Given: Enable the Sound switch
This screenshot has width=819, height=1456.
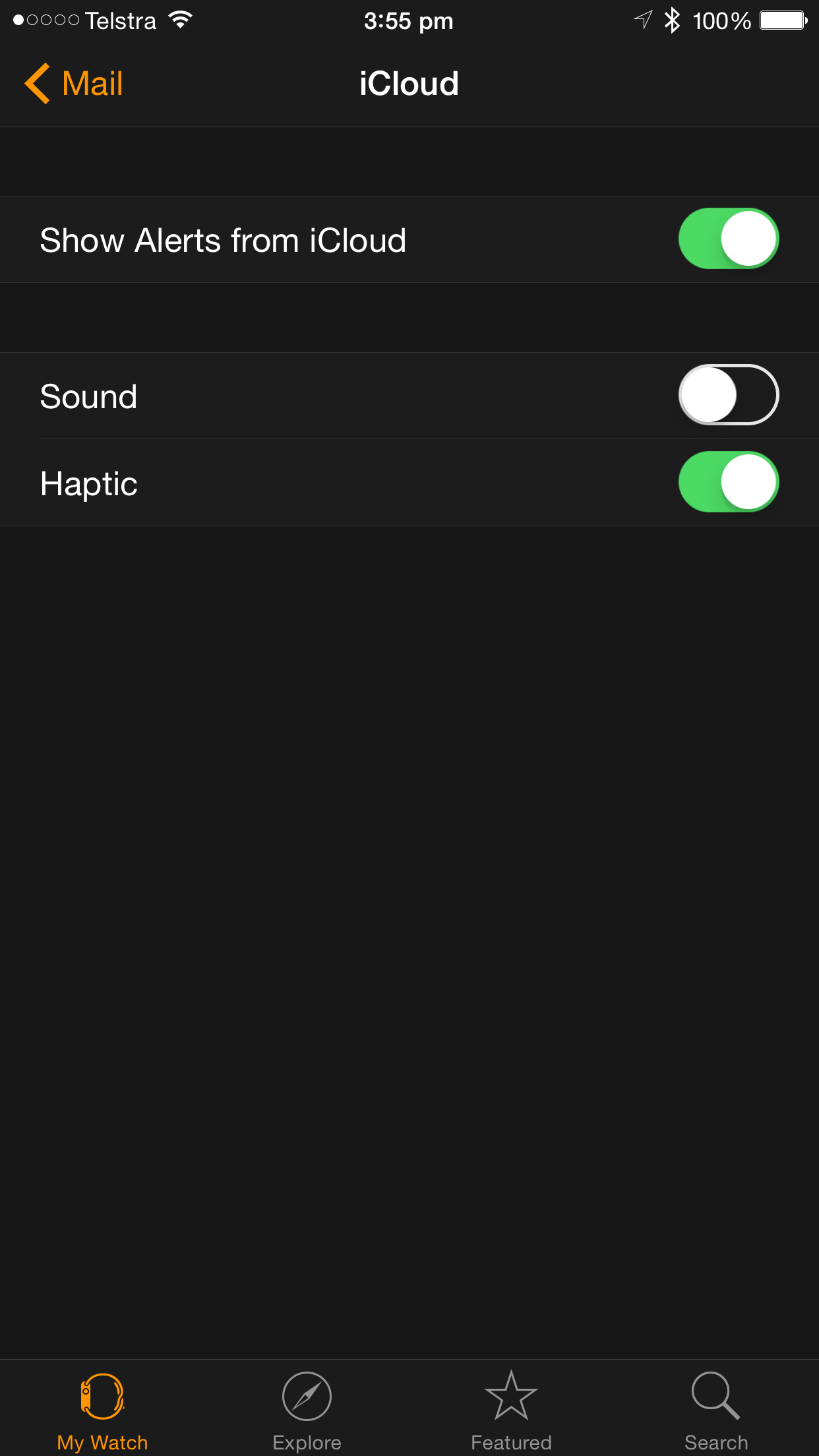Looking at the screenshot, I should pyautogui.click(x=728, y=395).
